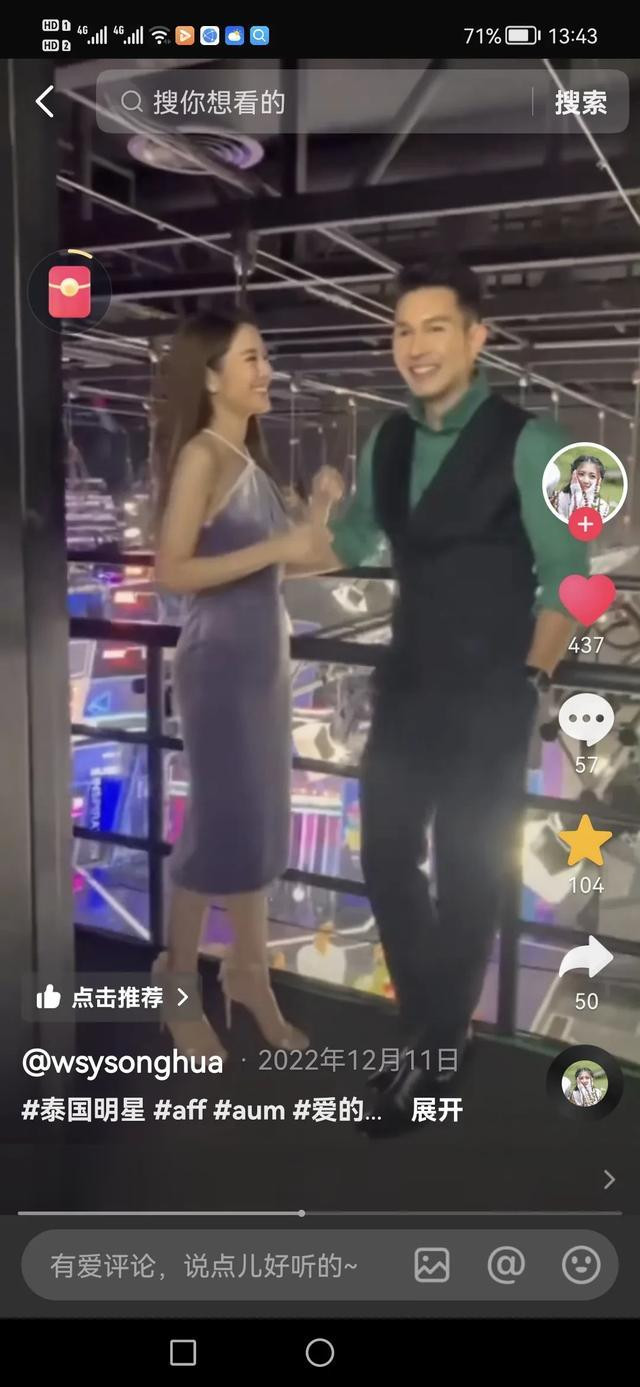Like the video with the heart icon

tap(586, 600)
